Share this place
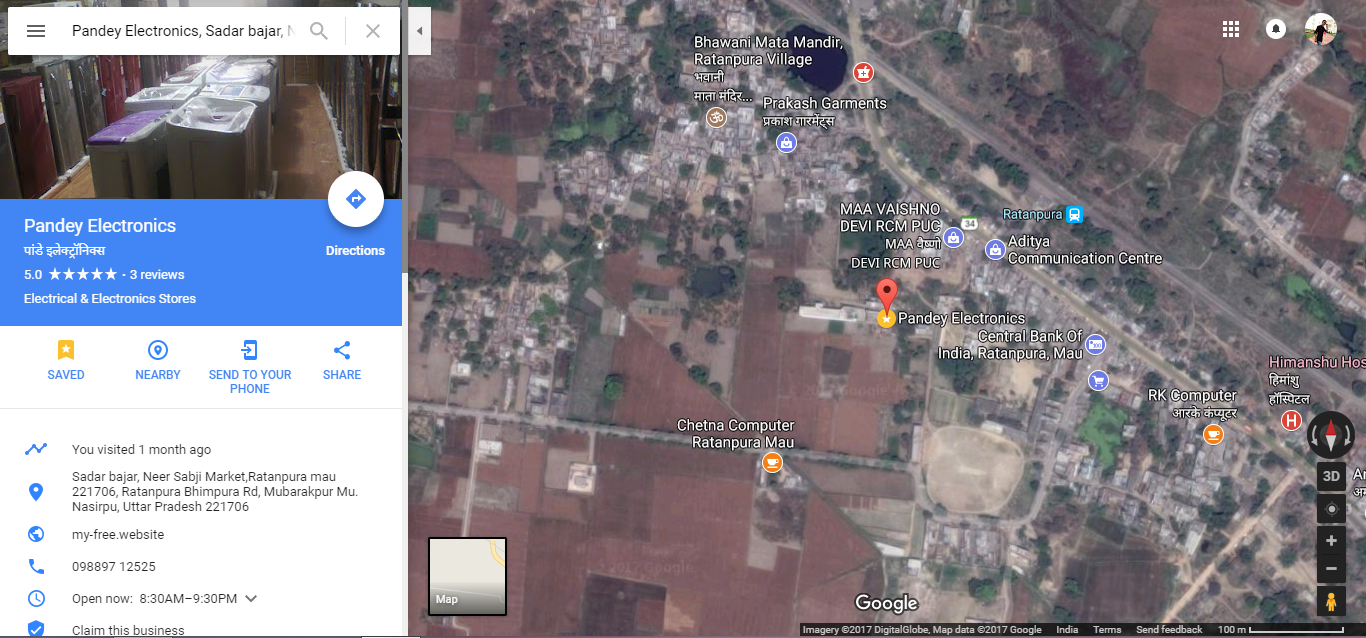Image resolution: width=1366 pixels, height=638 pixels. tap(342, 360)
